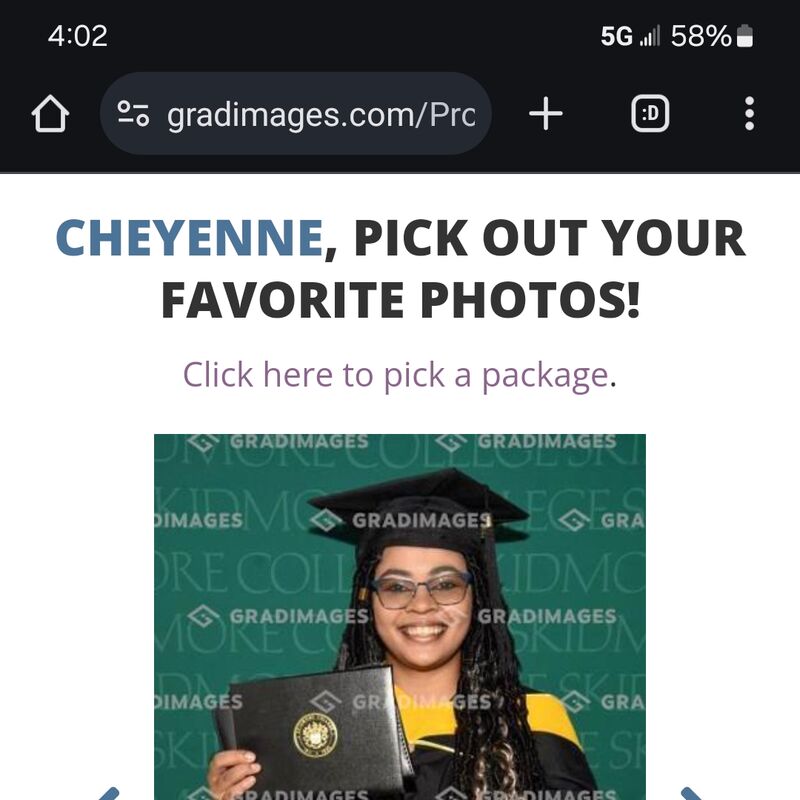Viewport: 800px width, 800px height.
Task: Open the tab switcher
Action: 650,115
